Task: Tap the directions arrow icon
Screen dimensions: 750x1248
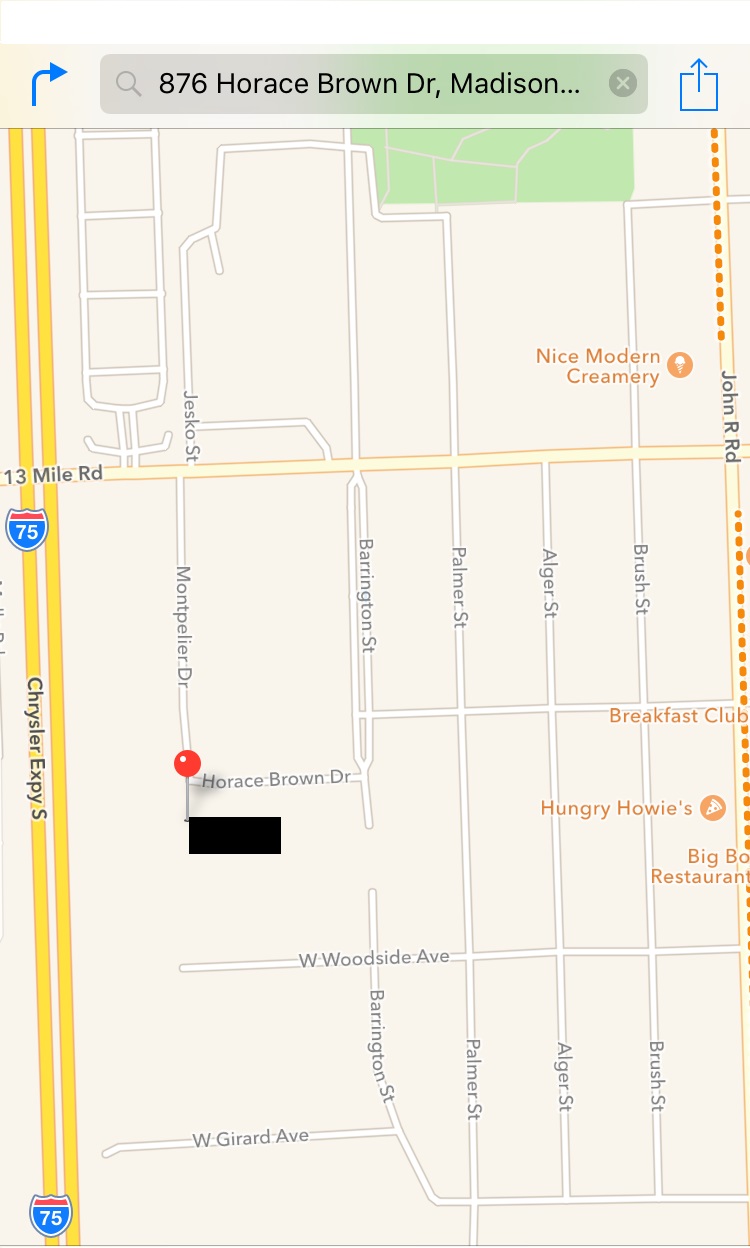Action: point(49,84)
